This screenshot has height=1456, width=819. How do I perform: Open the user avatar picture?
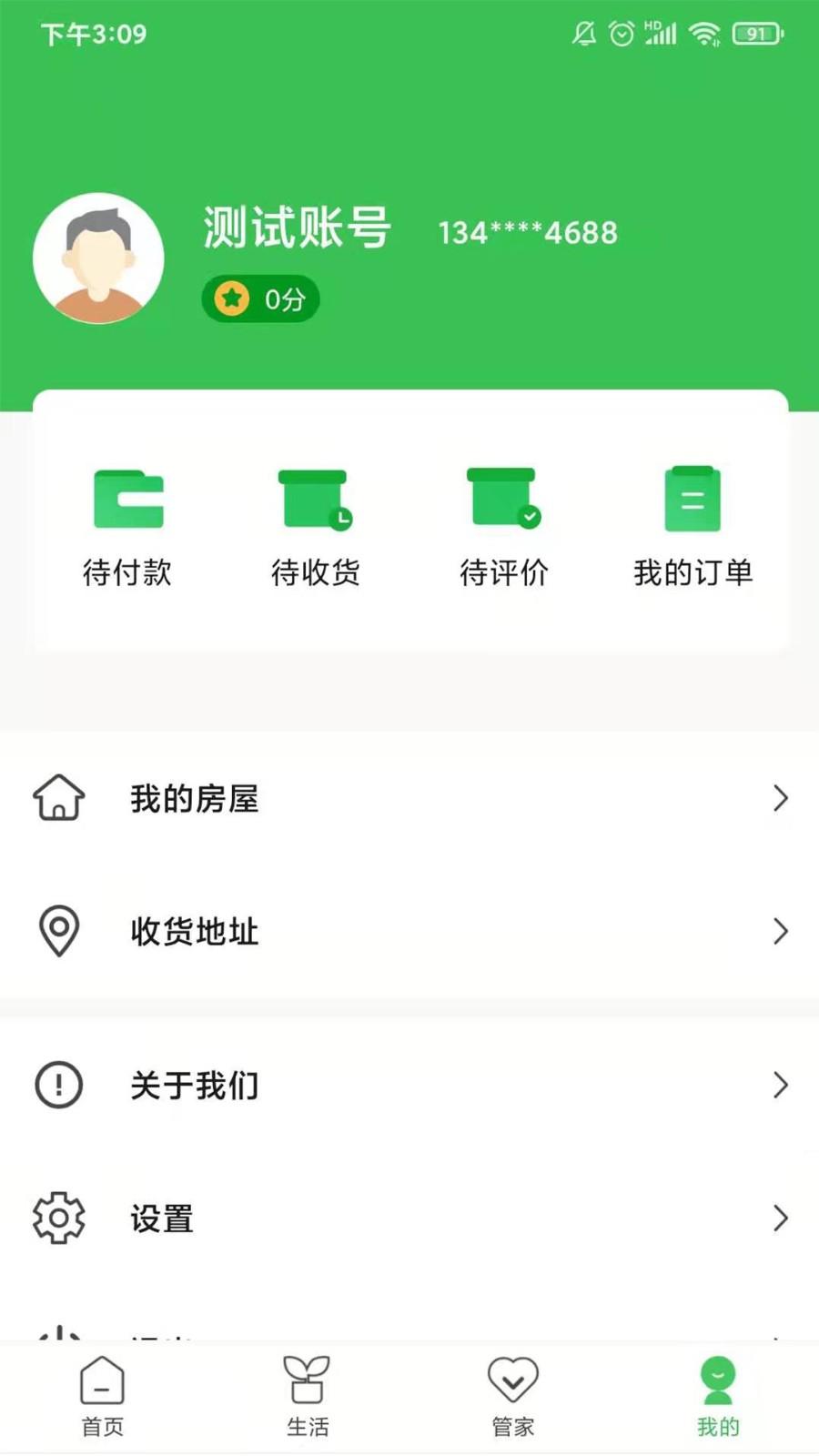pos(100,258)
